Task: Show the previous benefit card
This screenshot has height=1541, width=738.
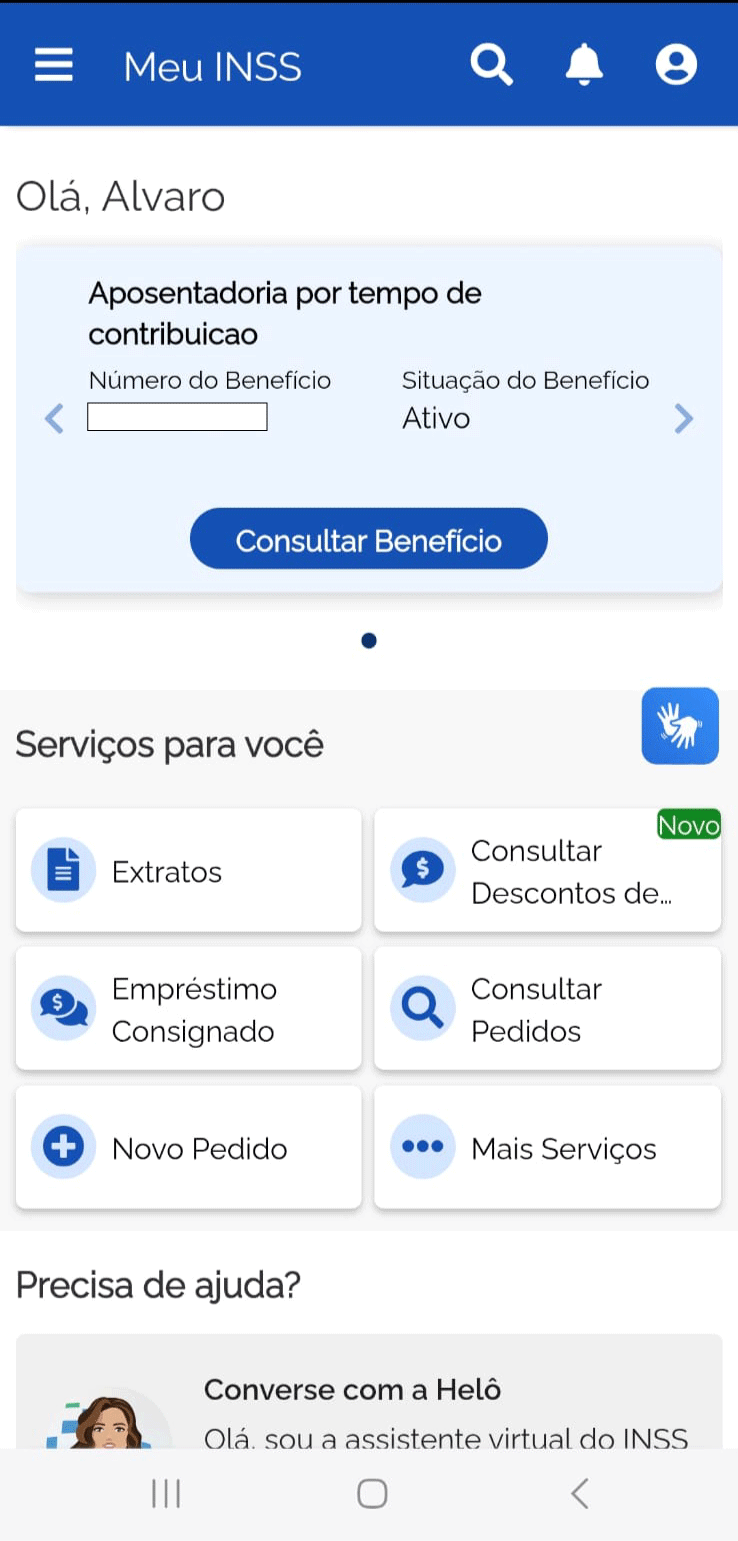Action: (54, 418)
